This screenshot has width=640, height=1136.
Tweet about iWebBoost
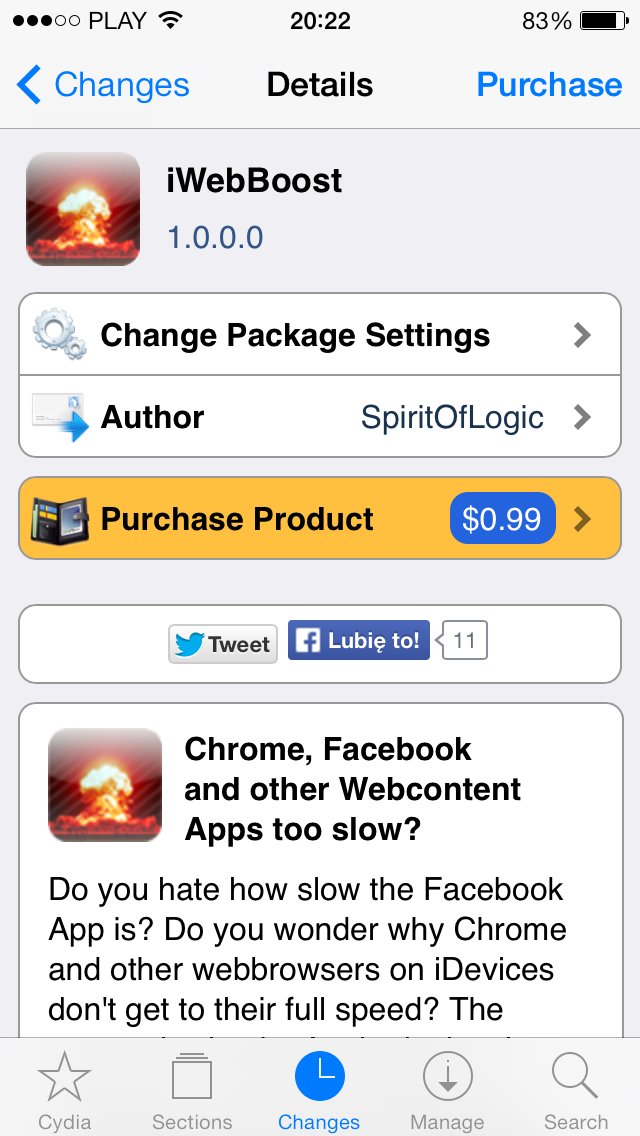coord(223,644)
